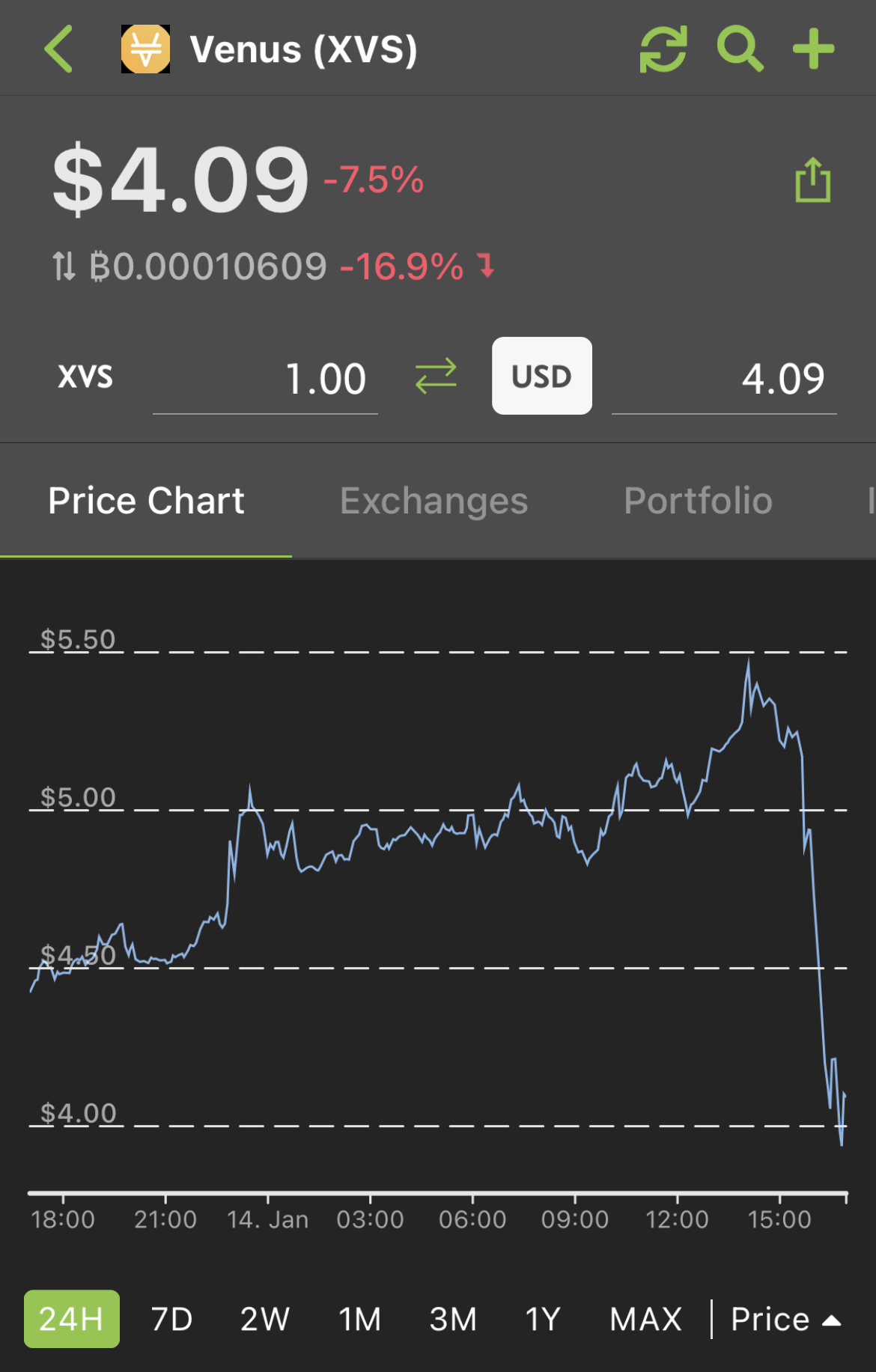The image size is (876, 1372).
Task: Switch the chart to 7D range
Action: pyautogui.click(x=170, y=1320)
